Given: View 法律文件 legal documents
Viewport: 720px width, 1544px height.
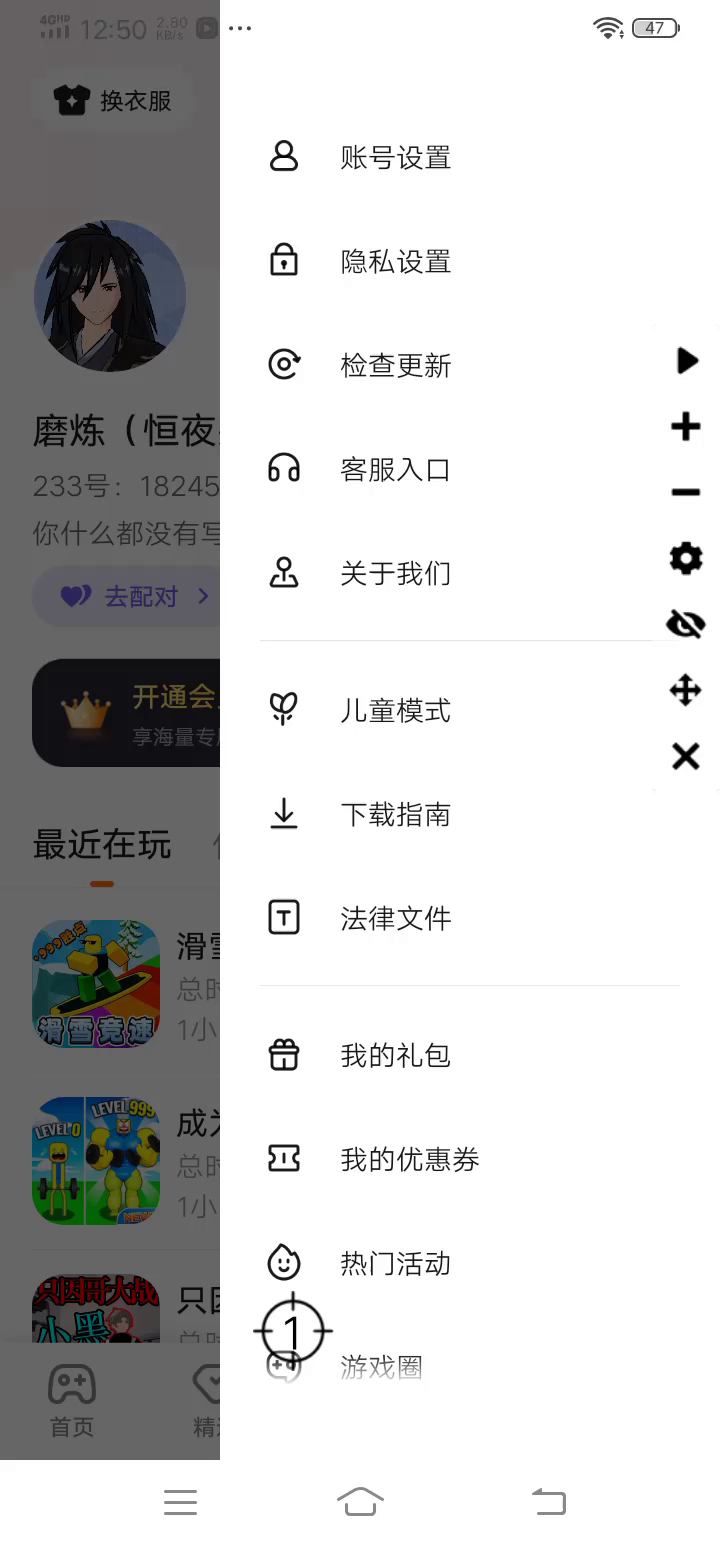Looking at the screenshot, I should tap(395, 919).
